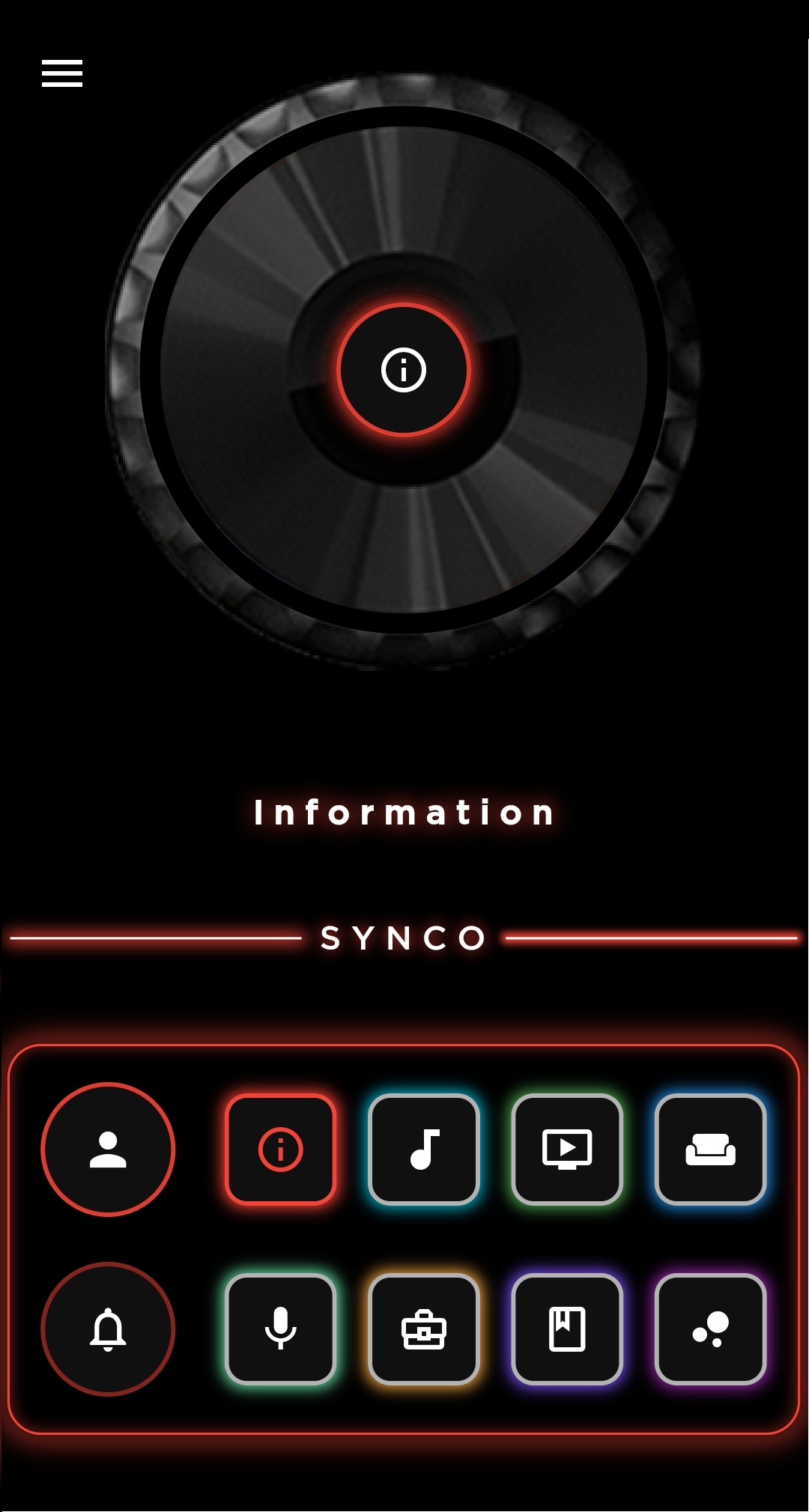The width and height of the screenshot is (809, 1512).
Task: Open the briefcase tile
Action: [x=424, y=1329]
